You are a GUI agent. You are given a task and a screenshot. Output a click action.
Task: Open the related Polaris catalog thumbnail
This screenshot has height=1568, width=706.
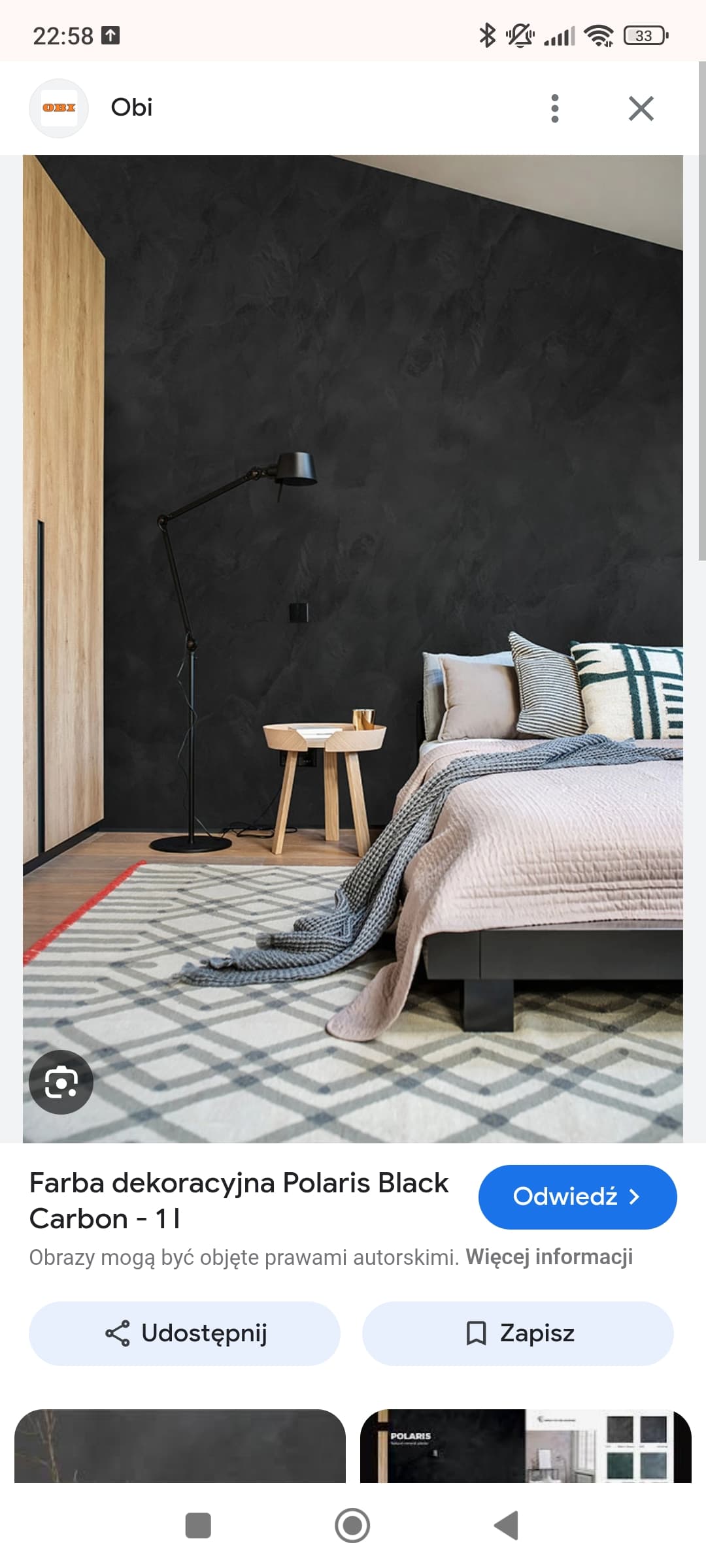click(x=526, y=1445)
